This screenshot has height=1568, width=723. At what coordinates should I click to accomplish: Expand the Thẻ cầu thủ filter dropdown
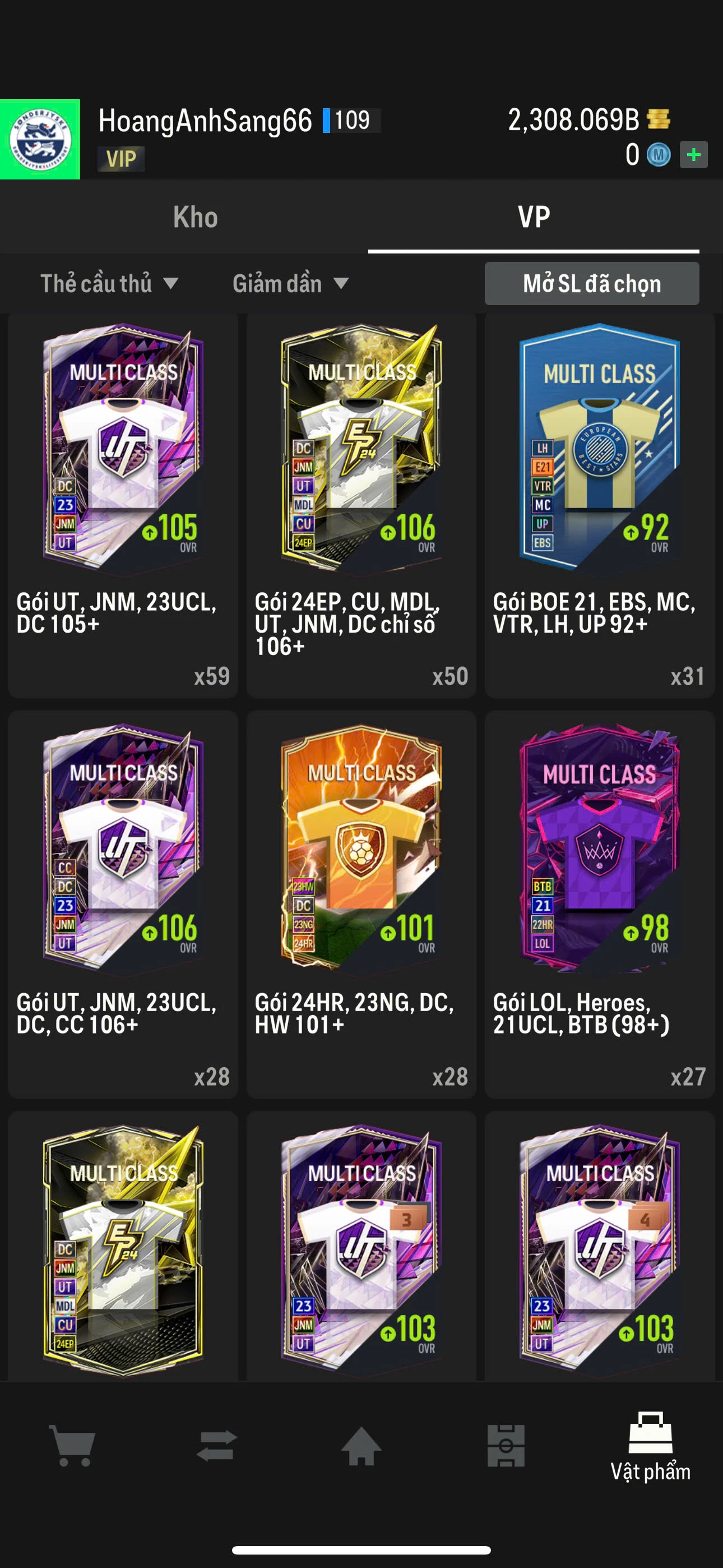(x=108, y=284)
